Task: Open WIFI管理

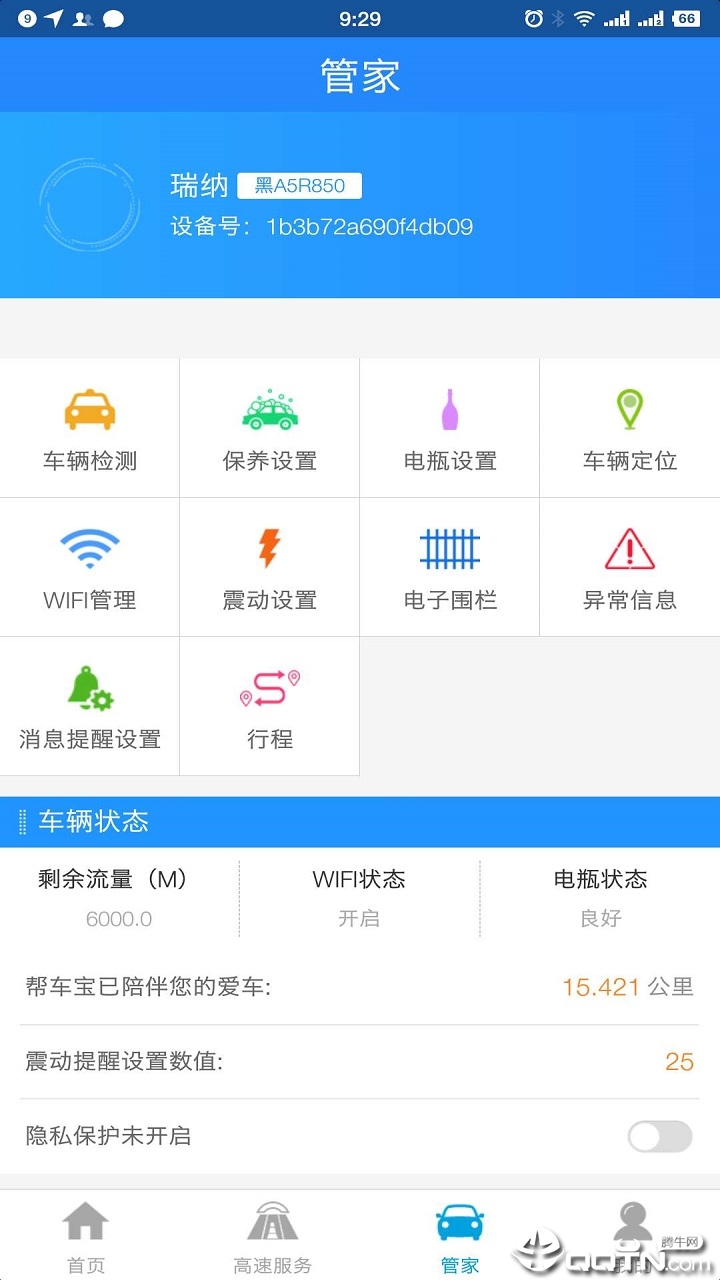Action: click(x=90, y=567)
